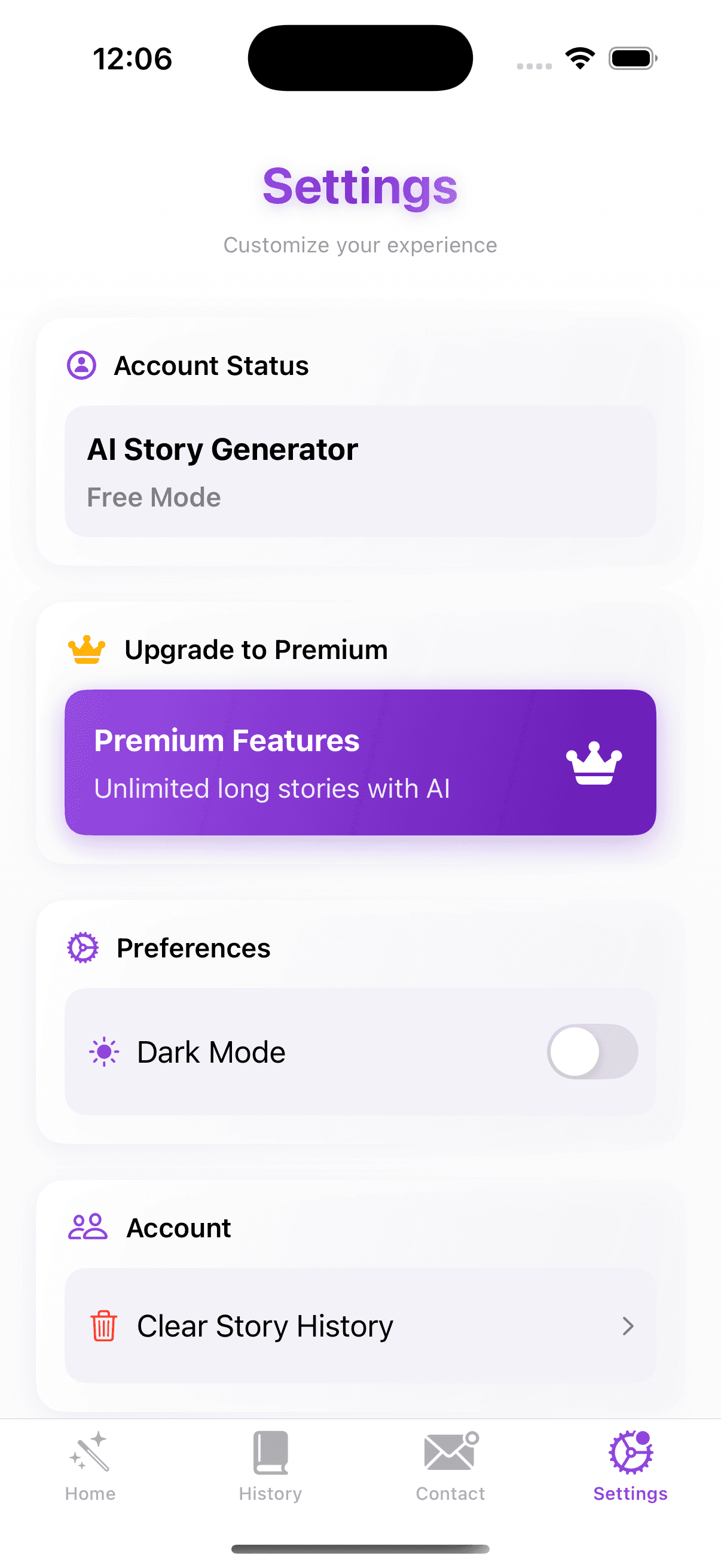The height and width of the screenshot is (1568, 721).
Task: Select the Account Status profile icon
Action: (82, 365)
